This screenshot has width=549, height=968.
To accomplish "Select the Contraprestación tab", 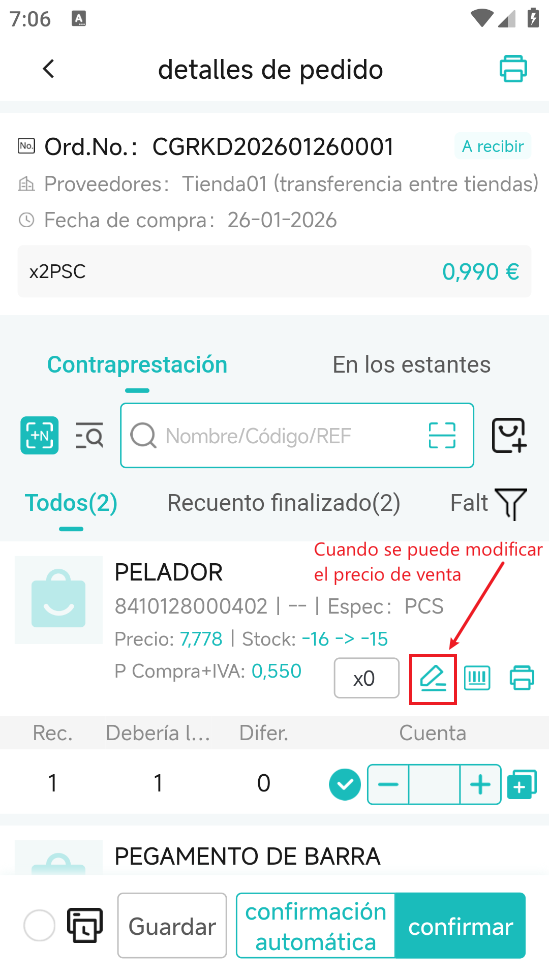I will (137, 364).
